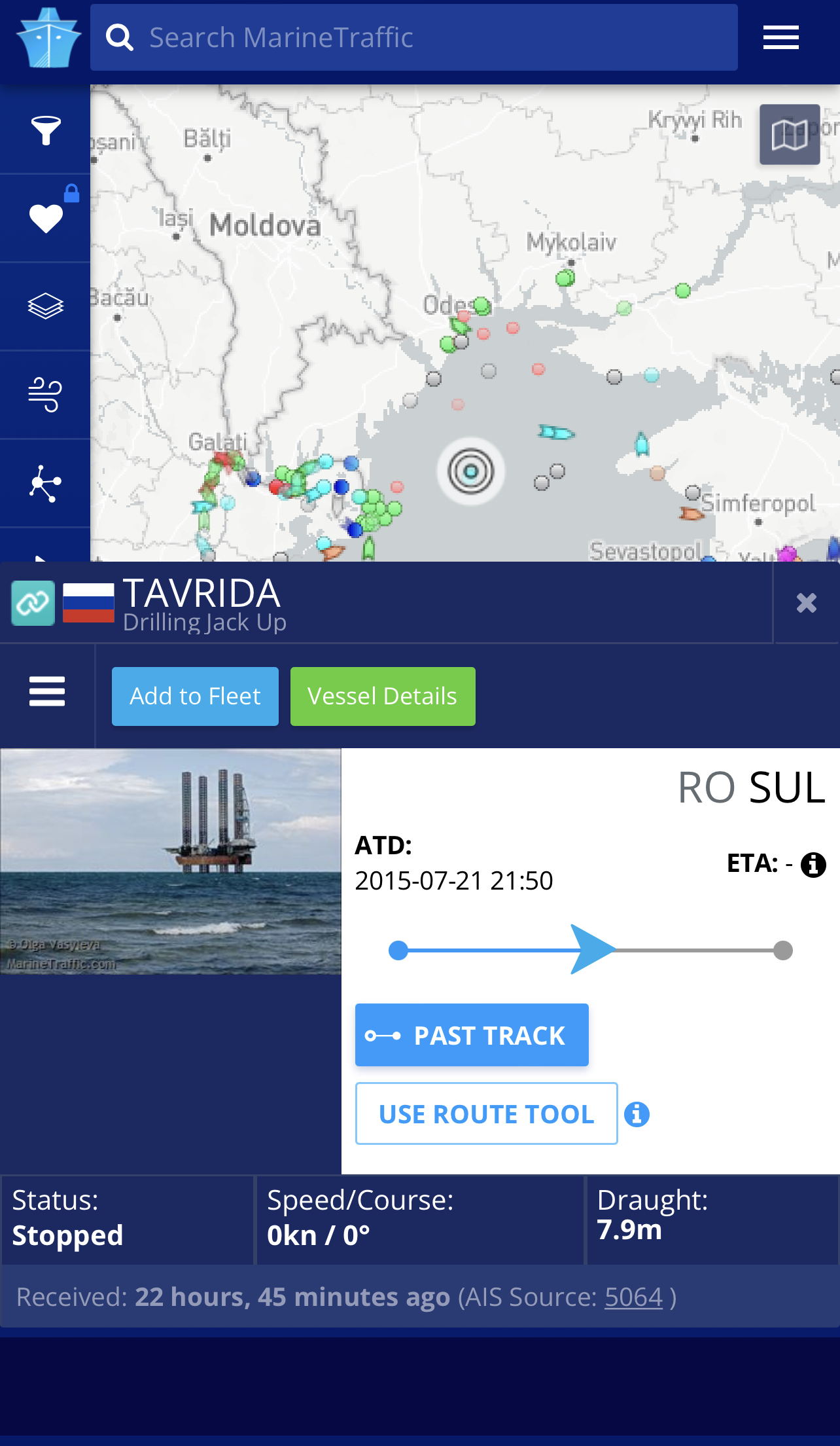Open My Fleets heart icon

[45, 218]
